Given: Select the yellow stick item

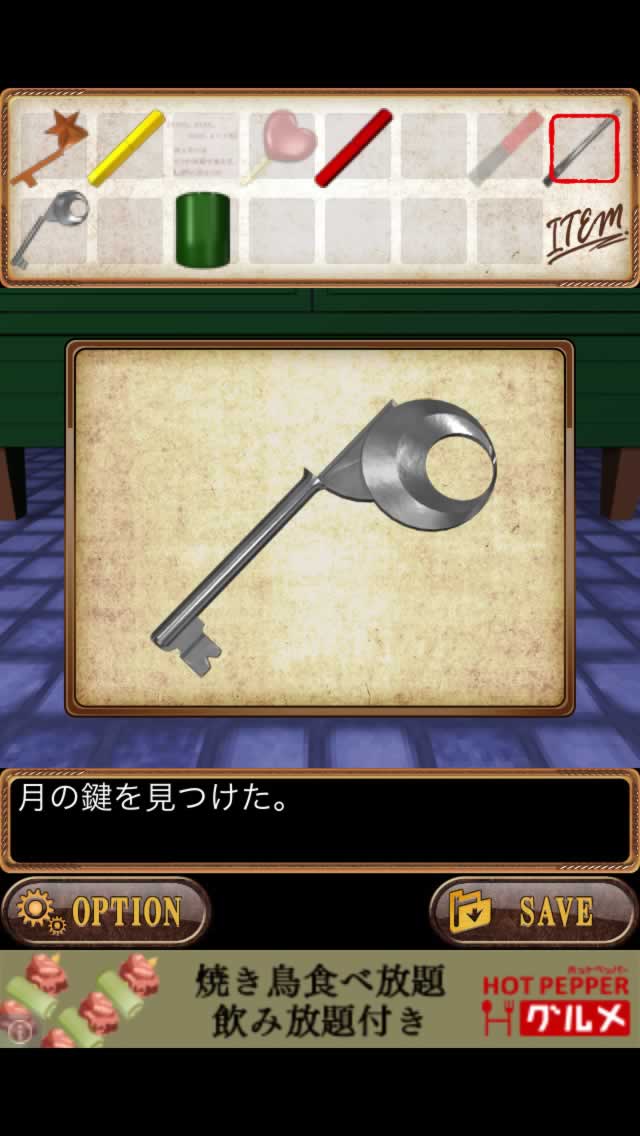Looking at the screenshot, I should point(128,147).
